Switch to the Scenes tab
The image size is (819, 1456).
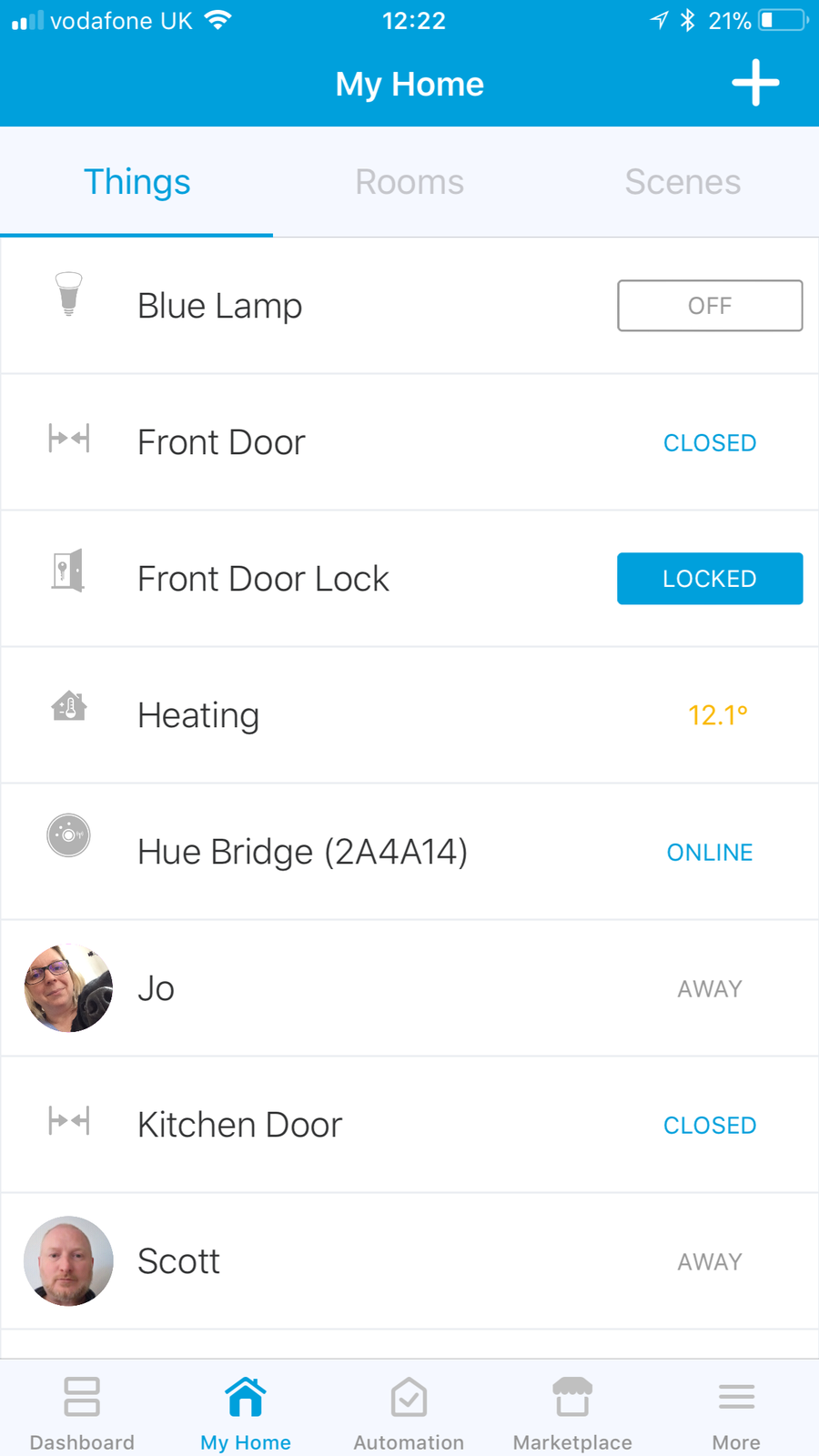pos(682,182)
